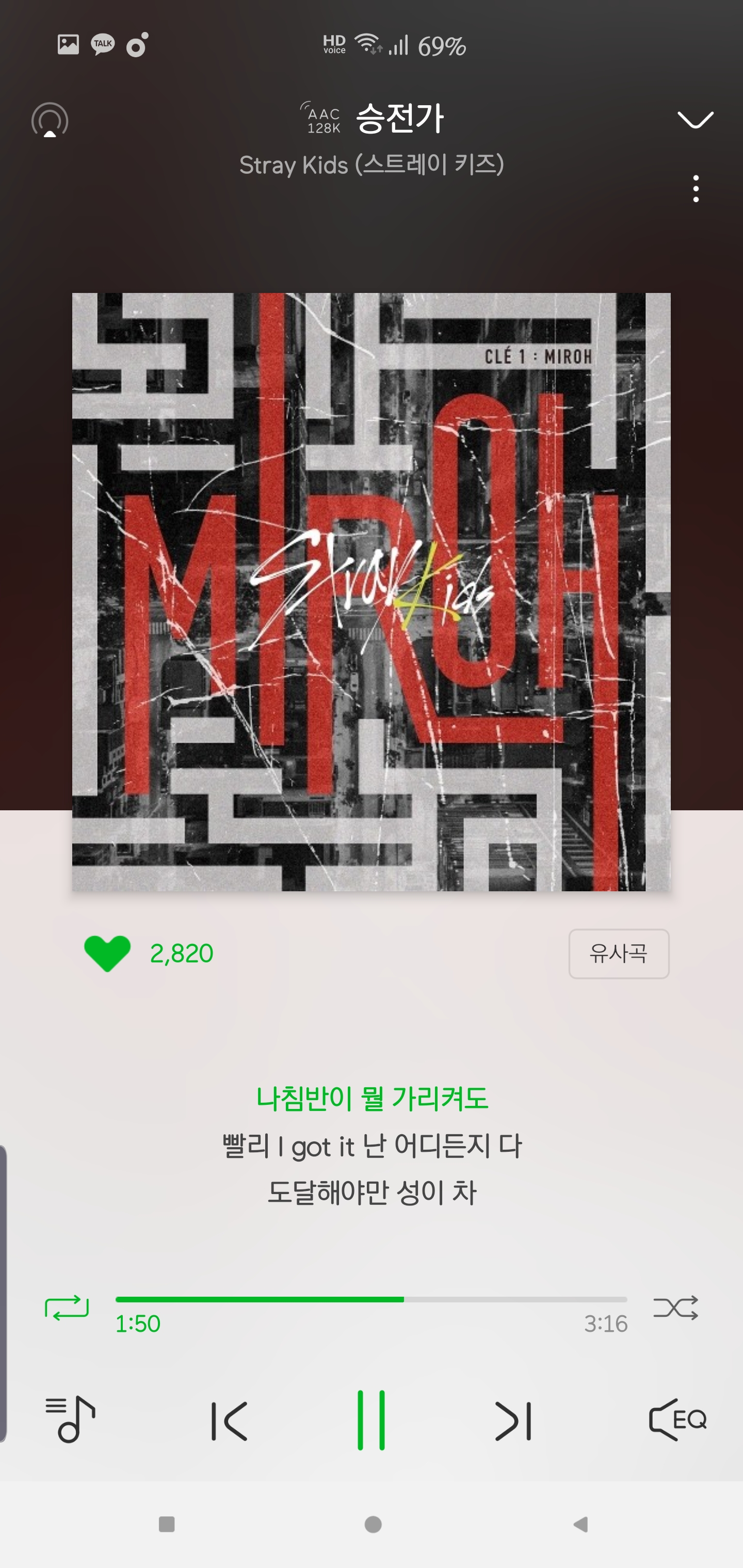Open similar songs via 유사곡 button
Screen dimensions: 743x1568
pyautogui.click(x=619, y=954)
